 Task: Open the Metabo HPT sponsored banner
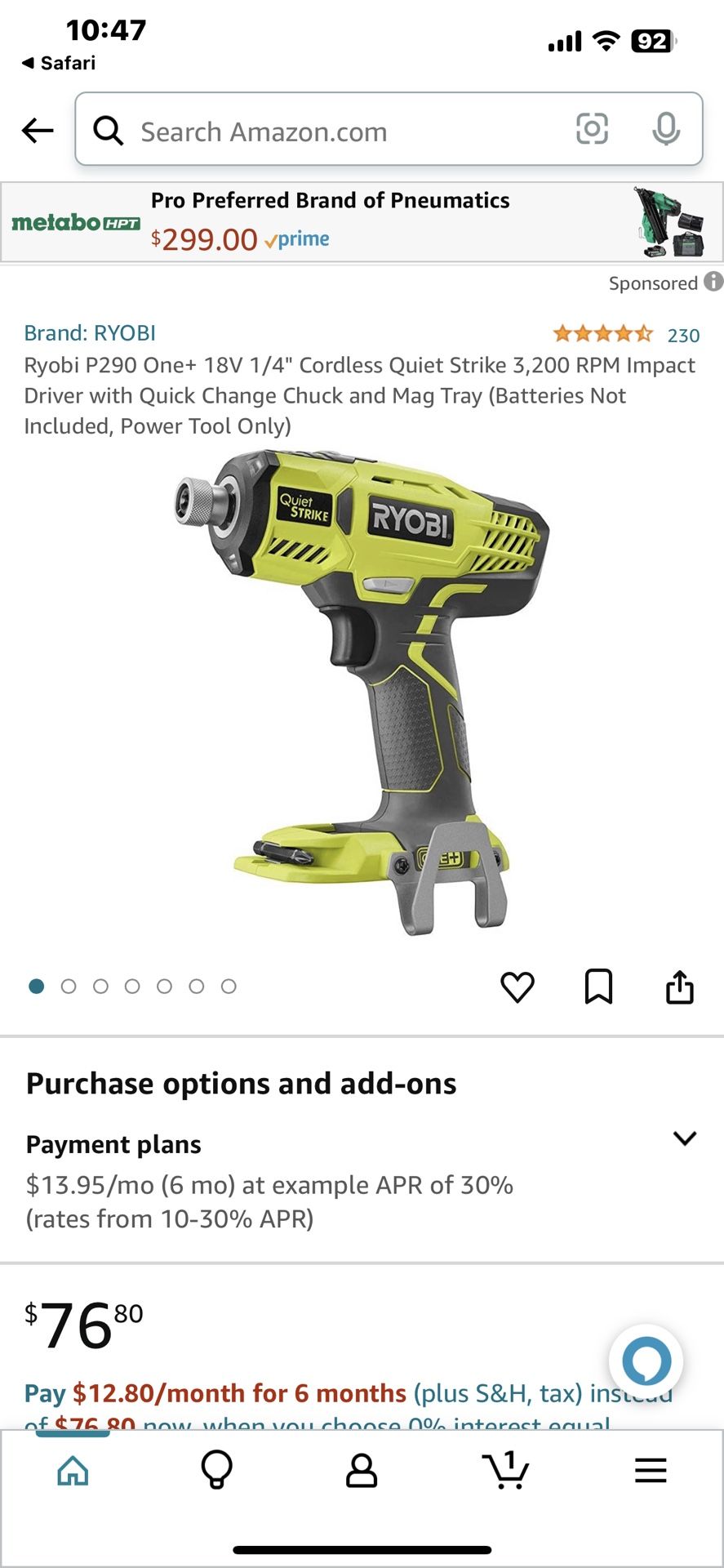362,221
